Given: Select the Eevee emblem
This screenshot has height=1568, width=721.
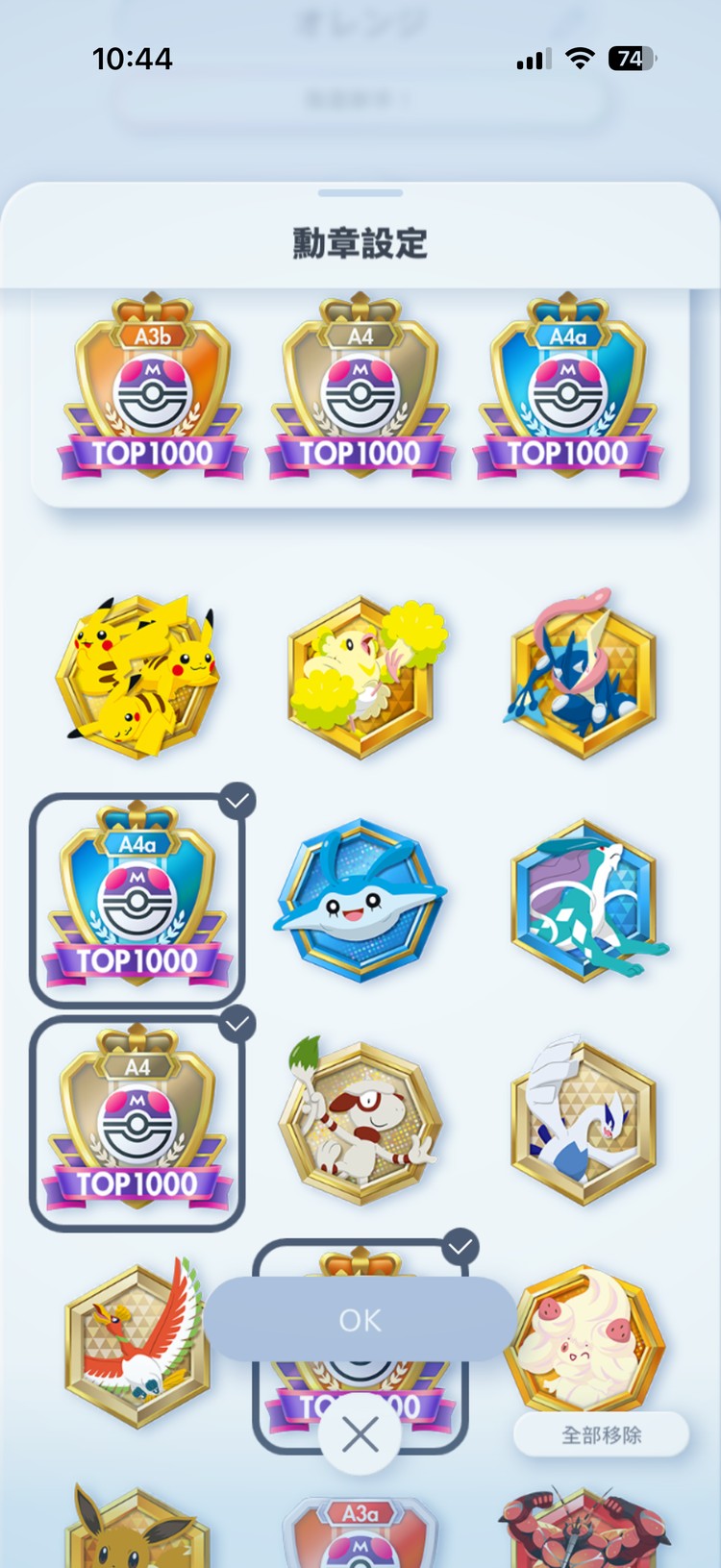Looking at the screenshot, I should click(137, 1533).
